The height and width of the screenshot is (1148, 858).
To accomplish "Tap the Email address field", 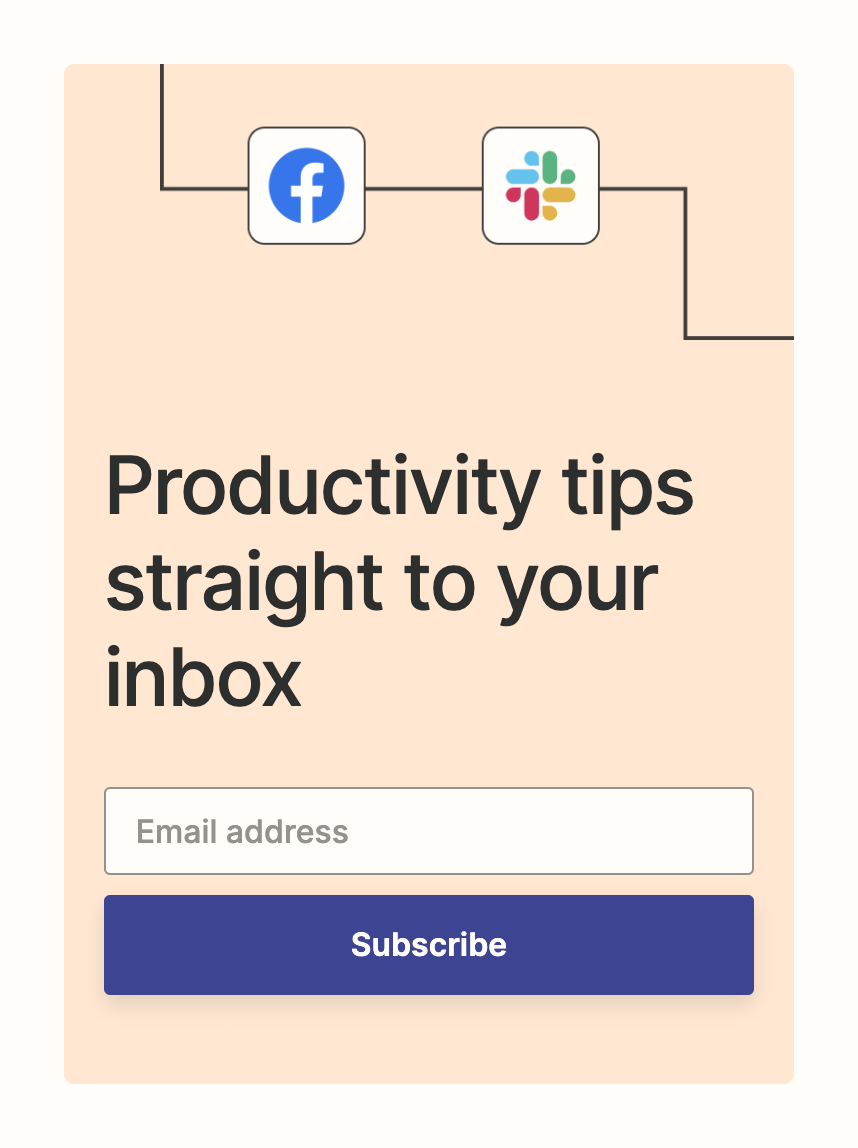I will tap(428, 831).
